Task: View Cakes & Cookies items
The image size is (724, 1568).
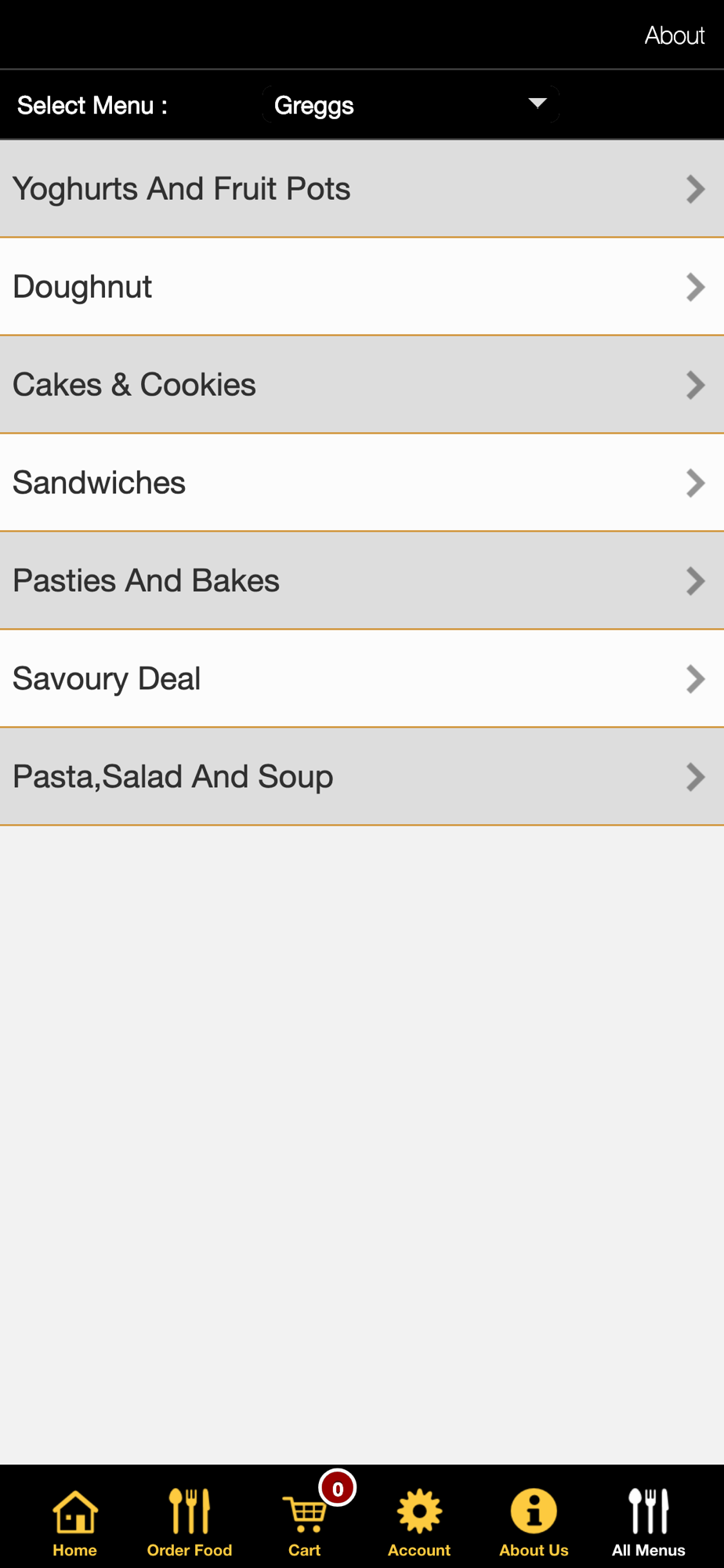Action: 362,385
